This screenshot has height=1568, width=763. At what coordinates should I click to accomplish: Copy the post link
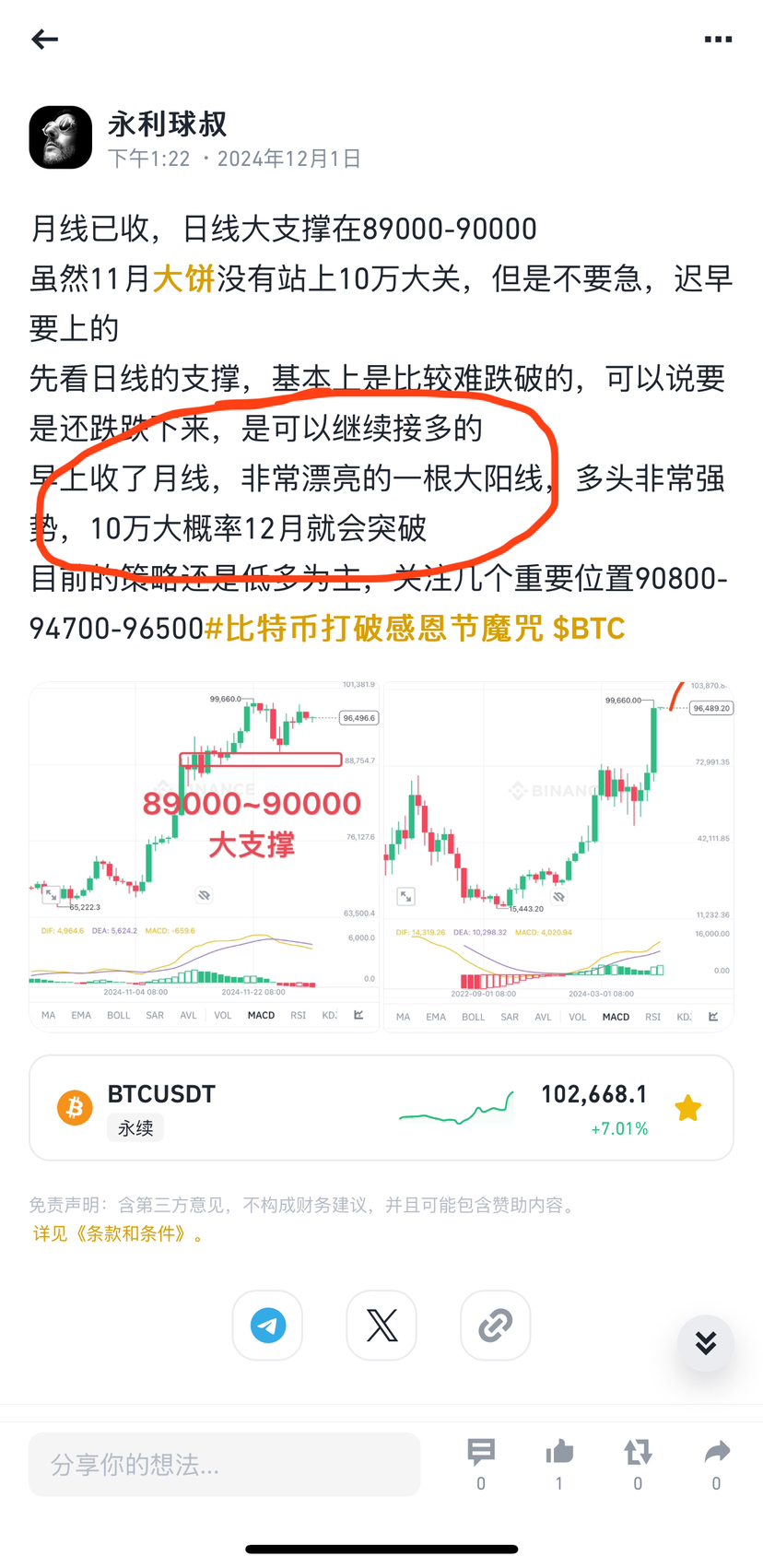click(495, 1326)
